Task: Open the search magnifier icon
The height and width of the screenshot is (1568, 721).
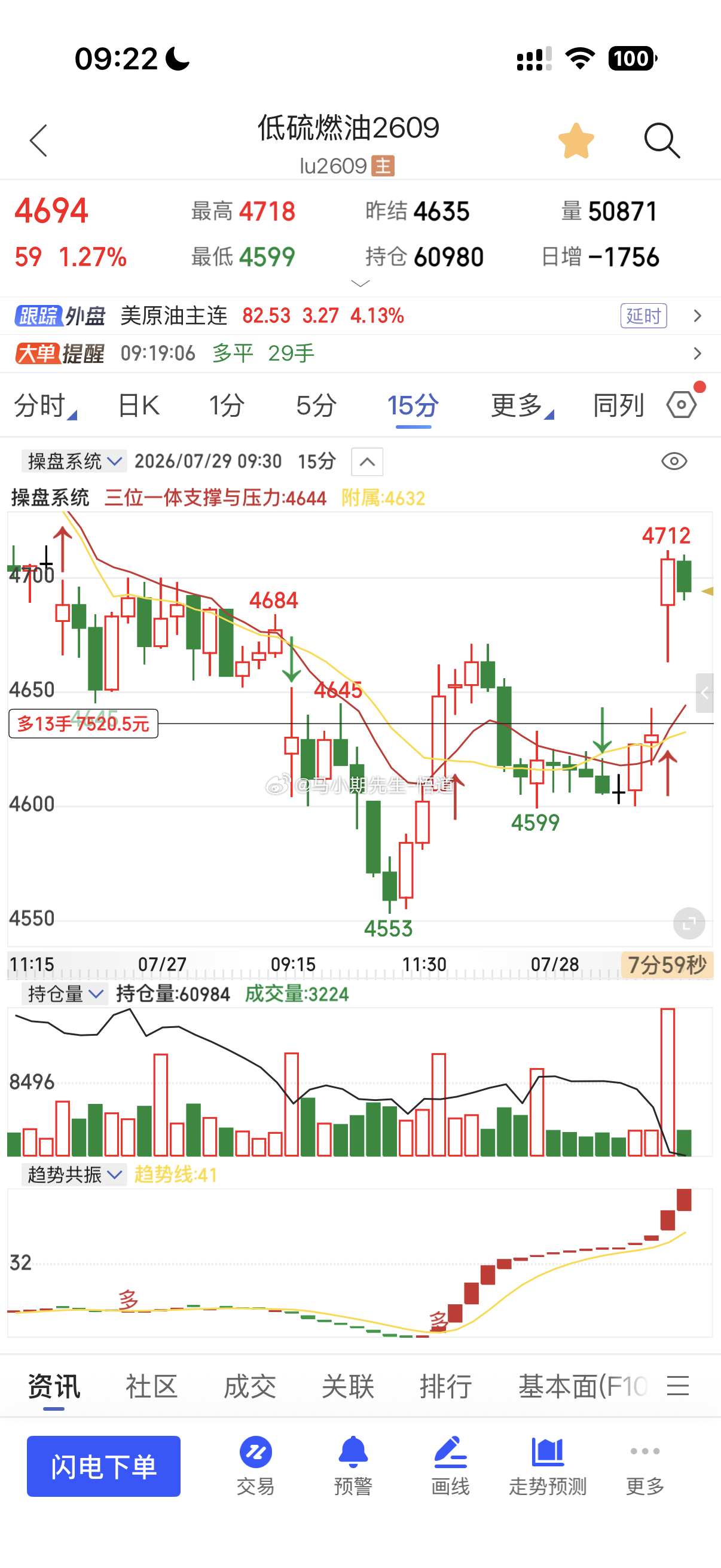Action: 662,141
